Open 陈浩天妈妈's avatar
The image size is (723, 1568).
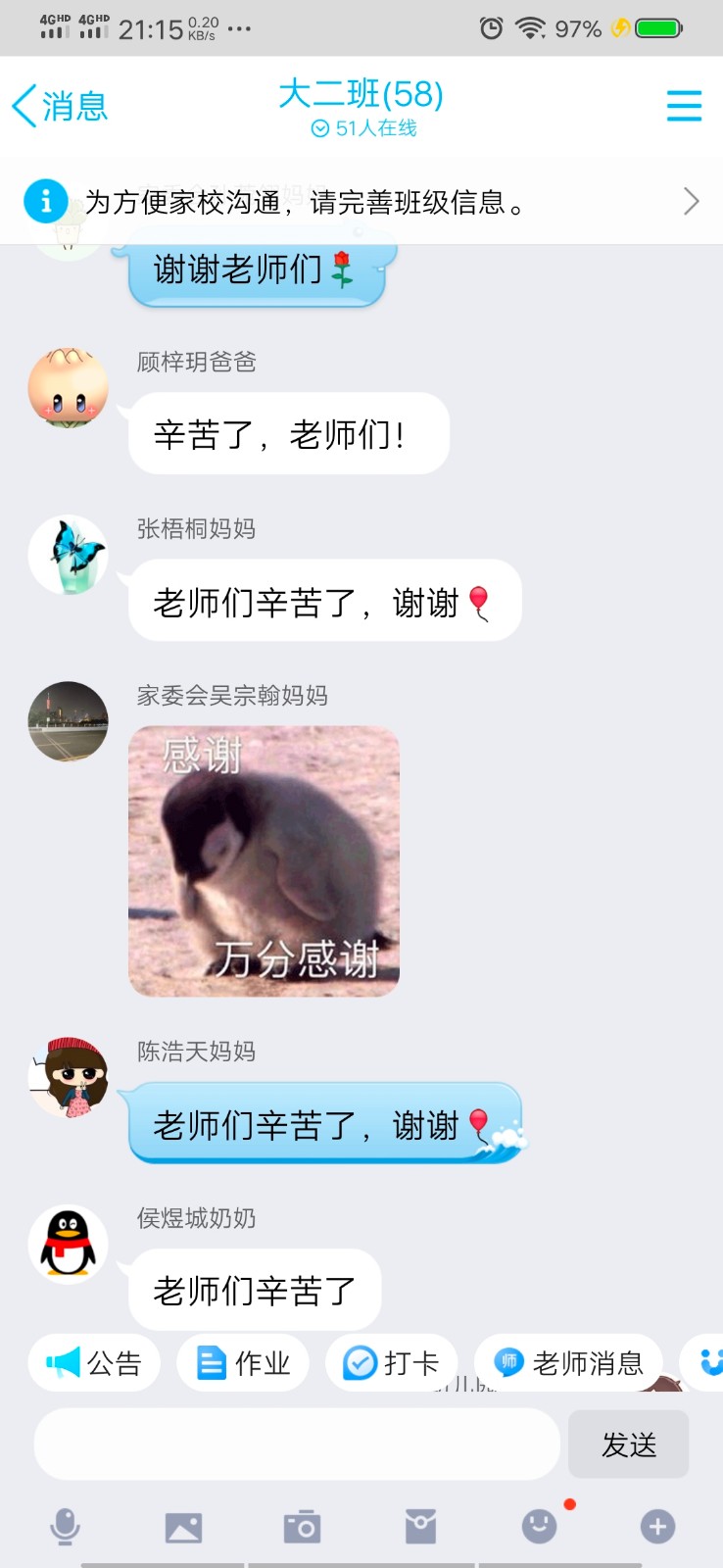click(x=68, y=1078)
